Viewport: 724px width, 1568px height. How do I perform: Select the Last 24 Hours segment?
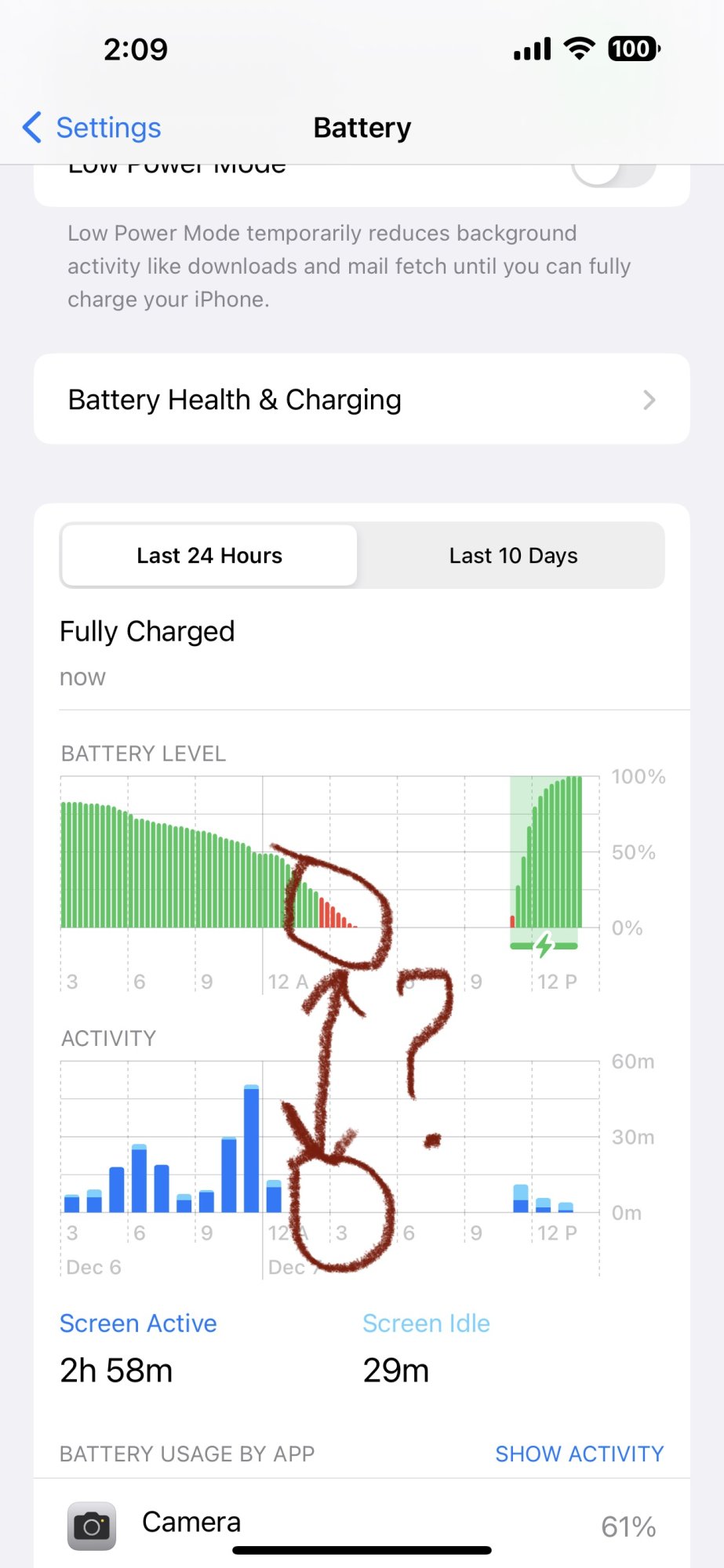coord(209,555)
